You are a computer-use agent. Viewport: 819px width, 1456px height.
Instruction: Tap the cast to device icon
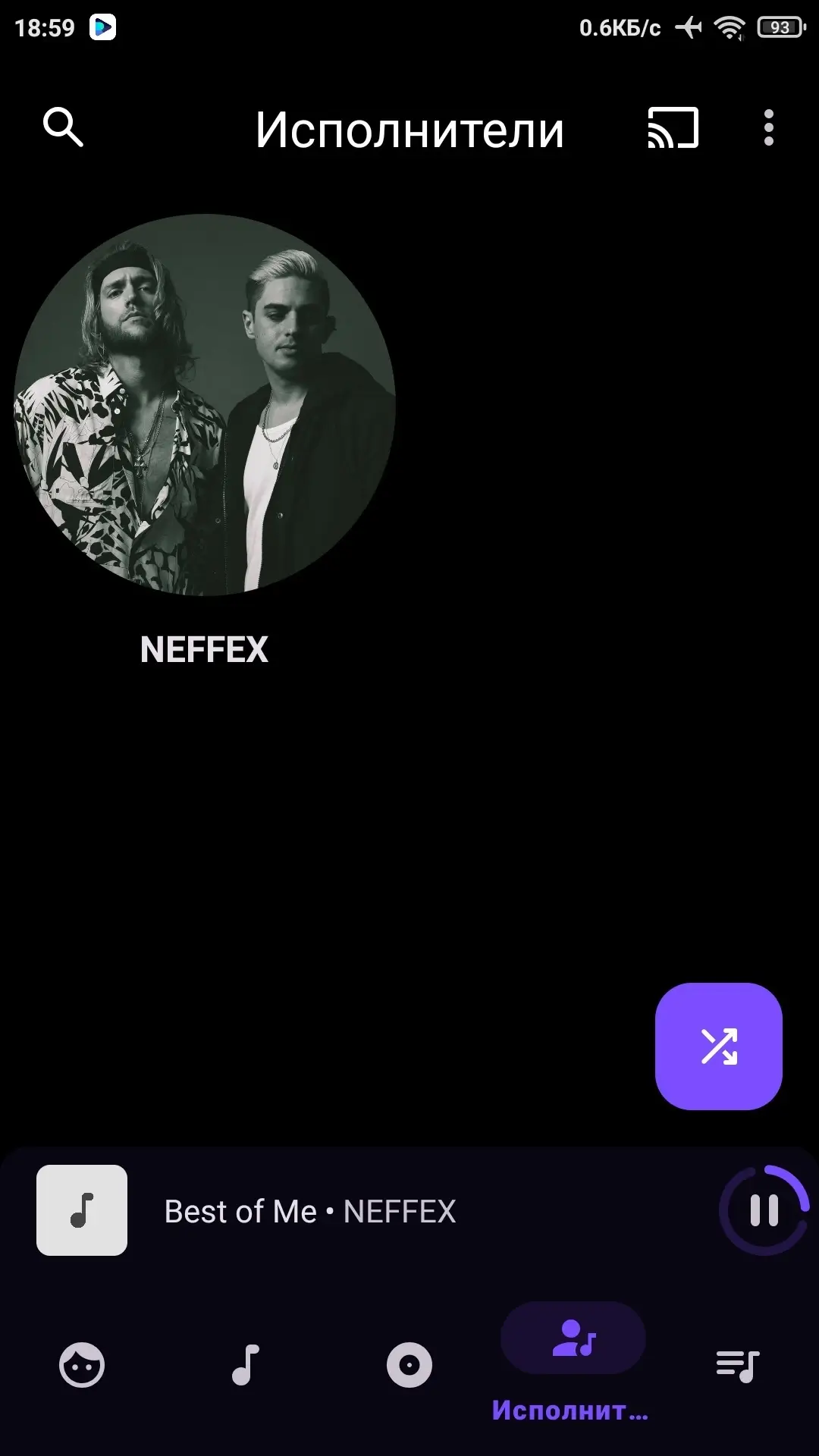[x=673, y=127]
